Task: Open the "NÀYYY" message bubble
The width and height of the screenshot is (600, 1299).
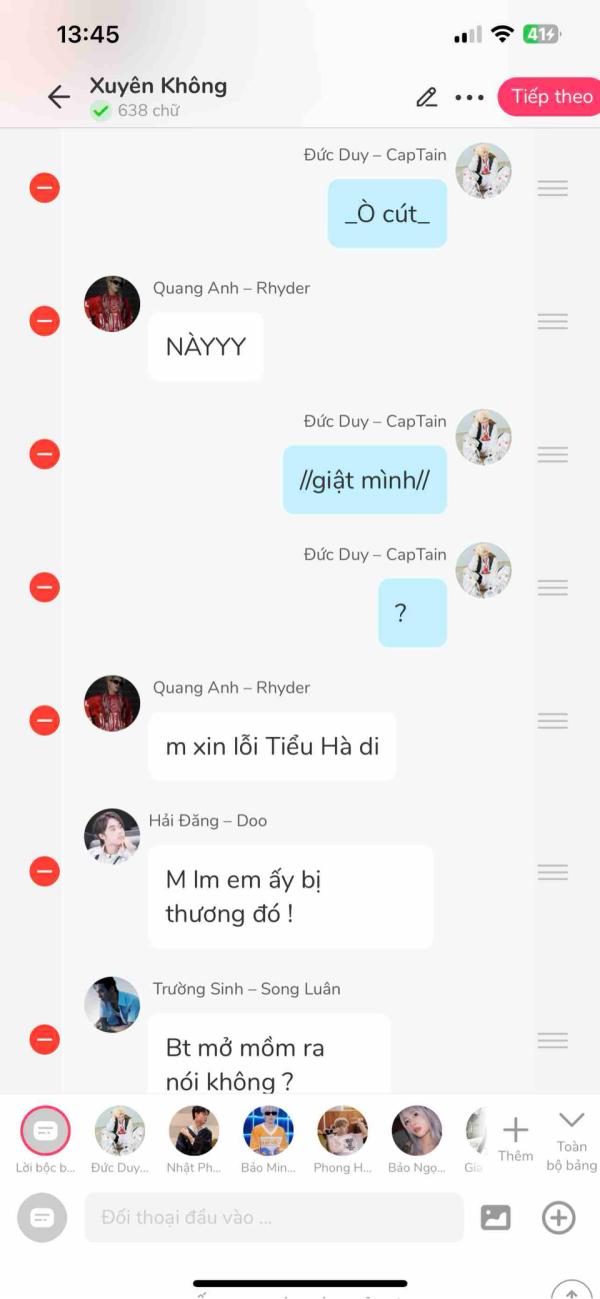Action: (206, 347)
